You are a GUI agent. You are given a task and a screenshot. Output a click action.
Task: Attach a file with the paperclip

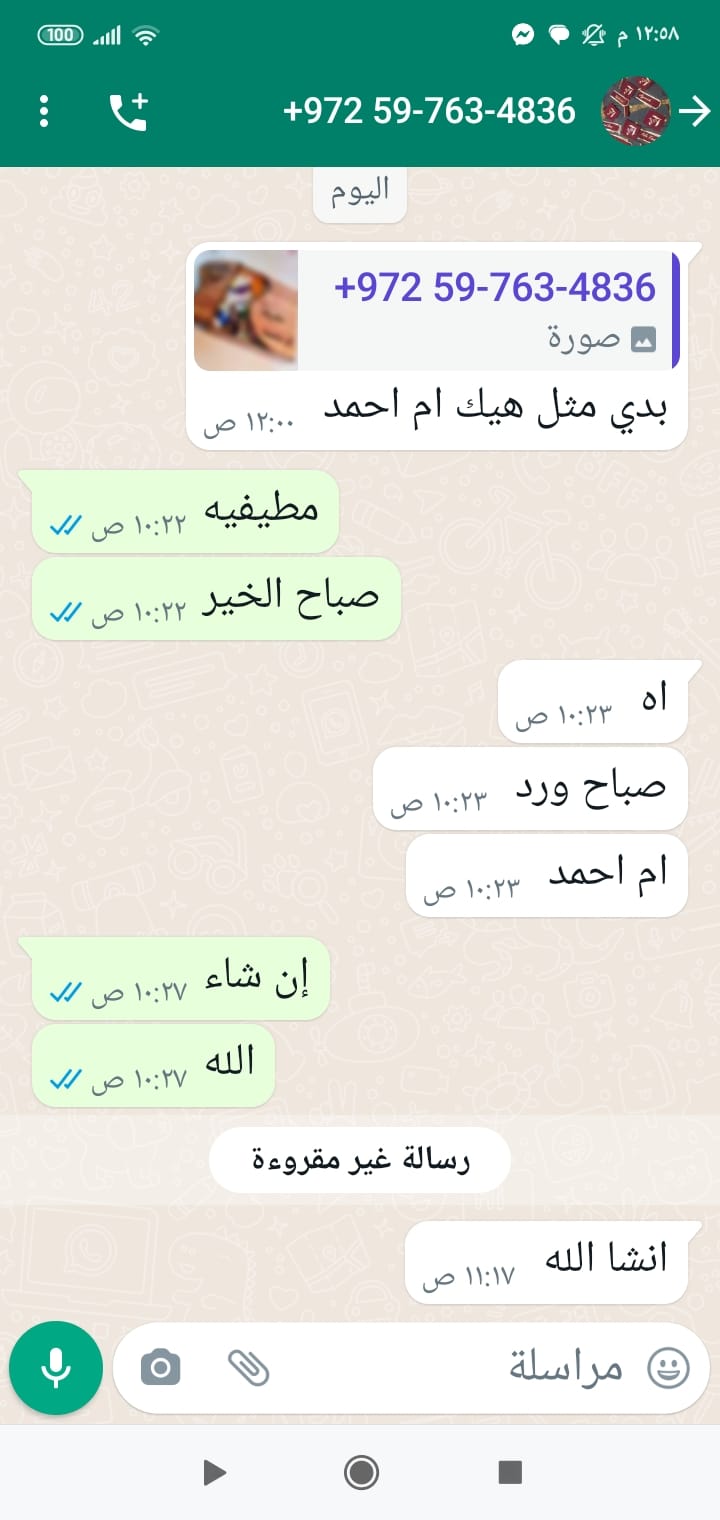tap(248, 1367)
